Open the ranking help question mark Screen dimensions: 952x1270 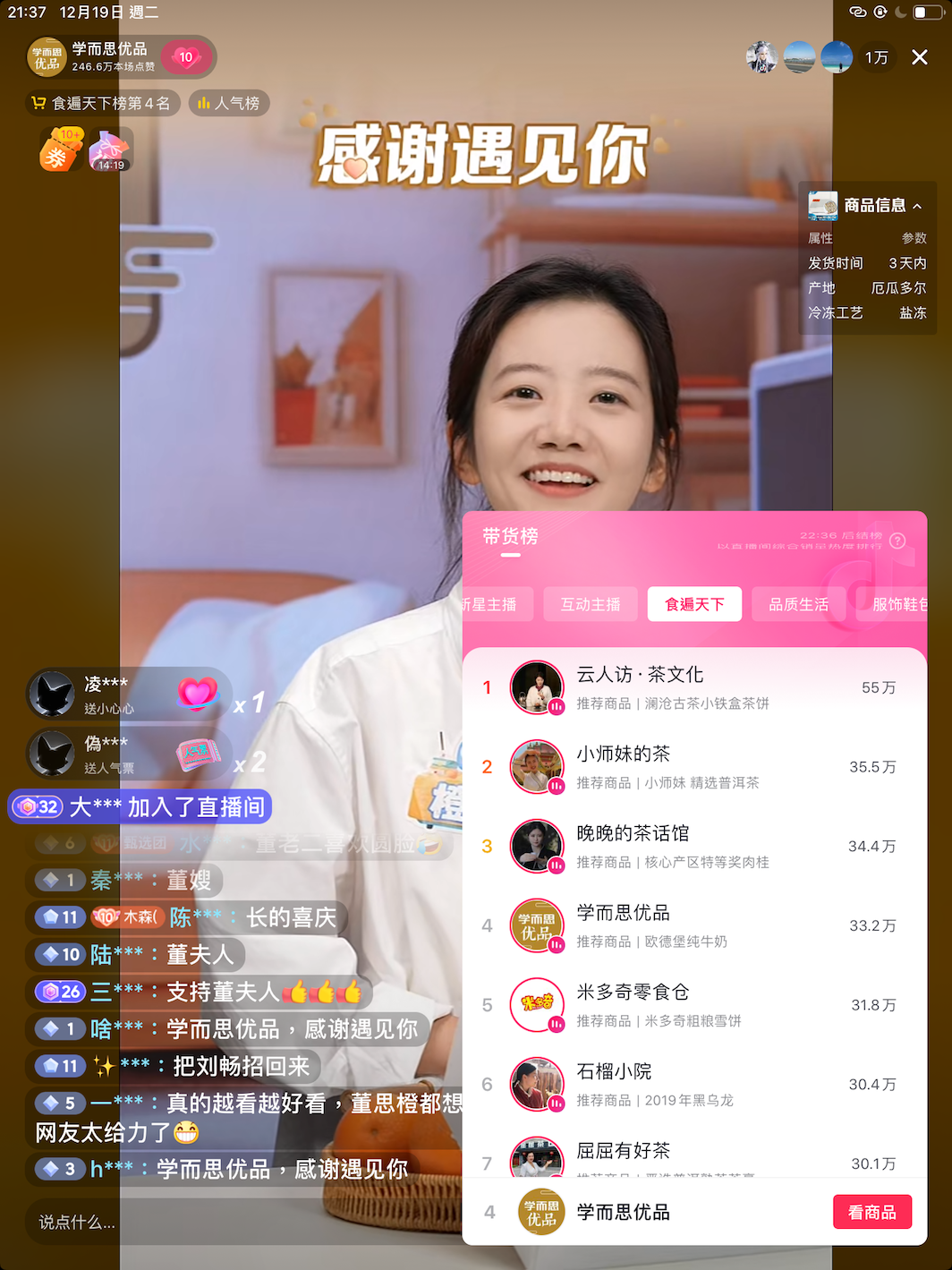[x=897, y=541]
